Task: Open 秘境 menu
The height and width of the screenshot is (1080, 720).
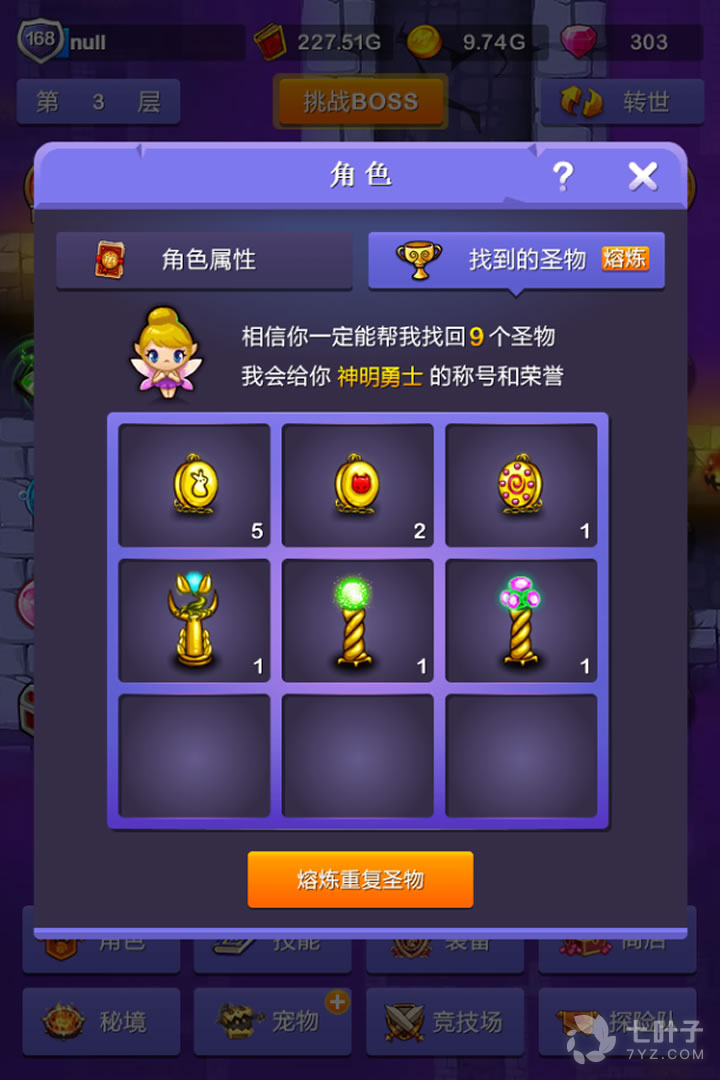Action: click(101, 1021)
